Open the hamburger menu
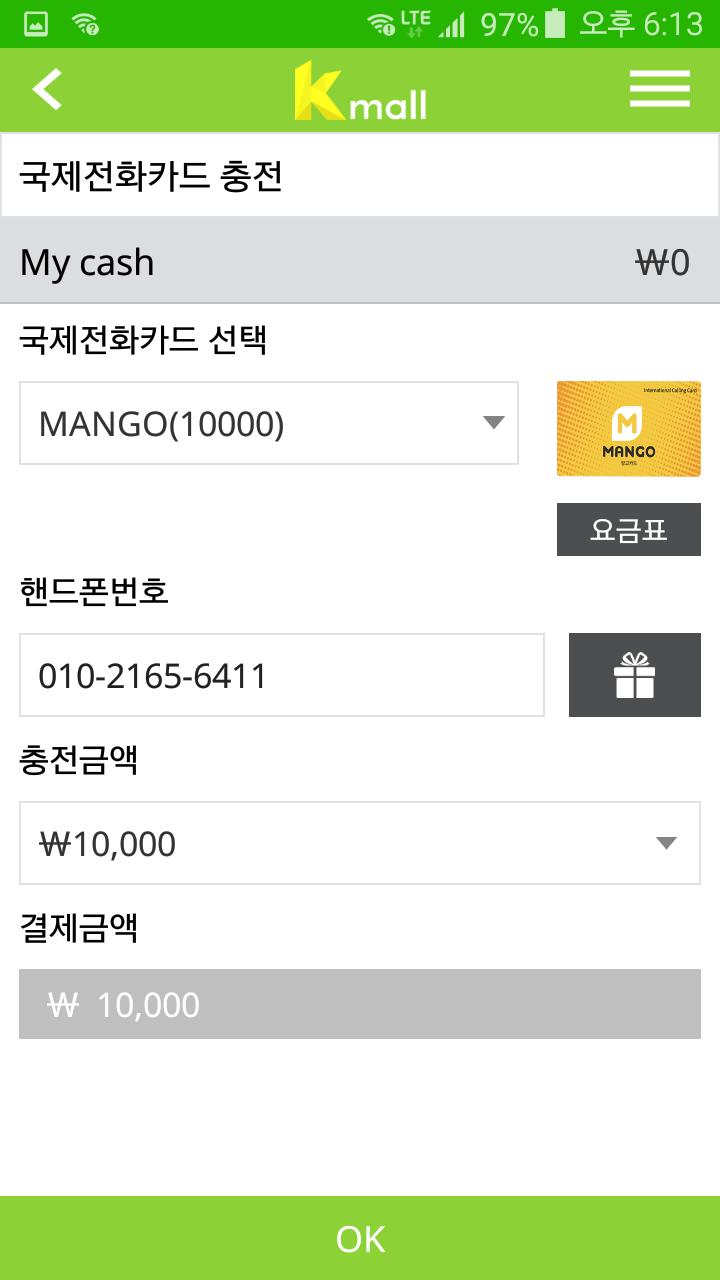 pos(659,89)
